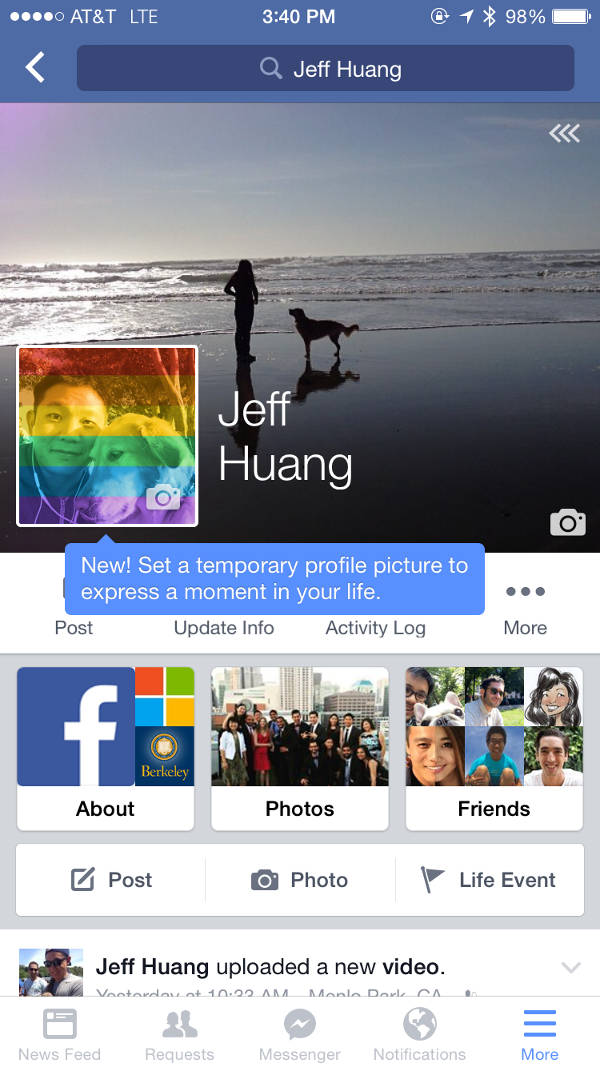Open the More tab in bottom bar
Viewport: 600px width, 1067px height.
pyautogui.click(x=540, y=1034)
